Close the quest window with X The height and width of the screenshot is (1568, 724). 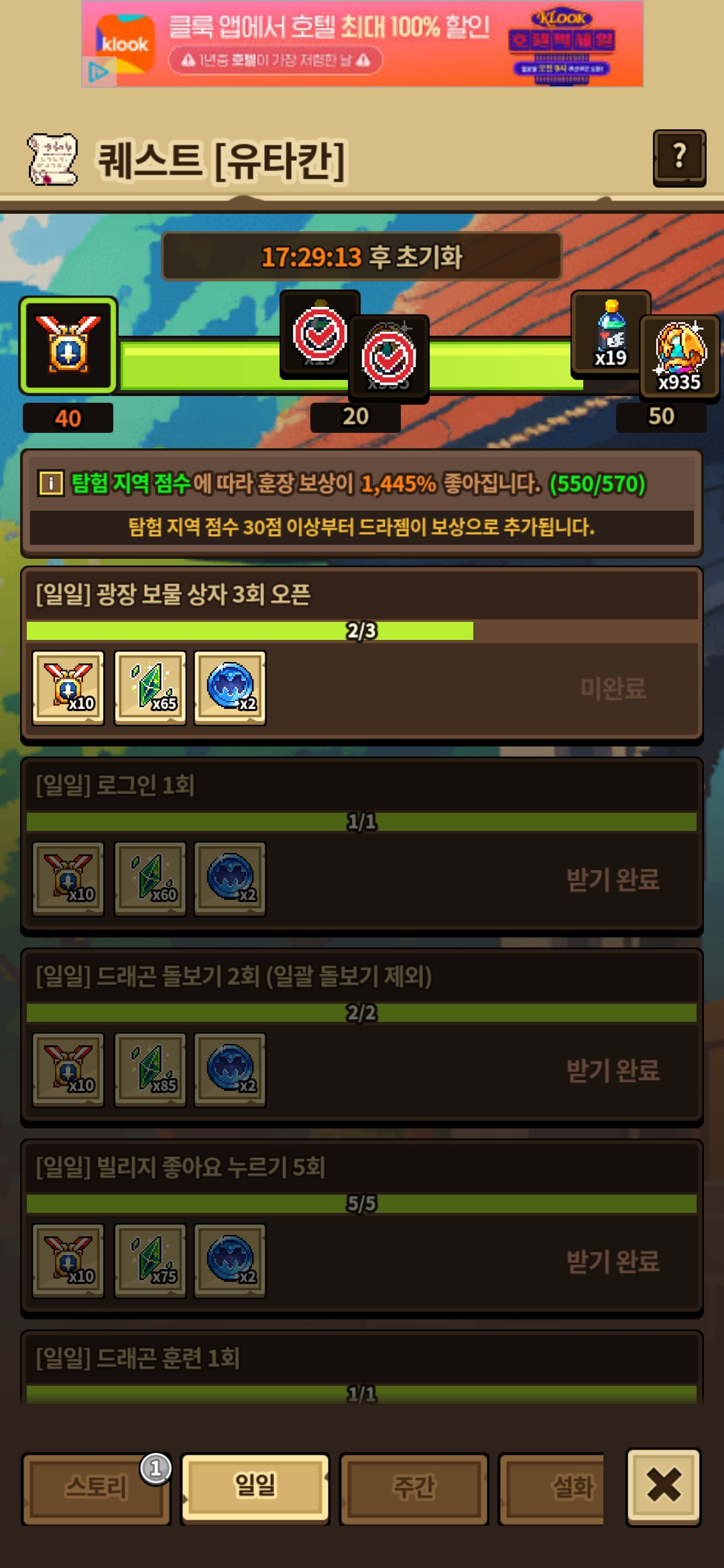pos(664,1487)
